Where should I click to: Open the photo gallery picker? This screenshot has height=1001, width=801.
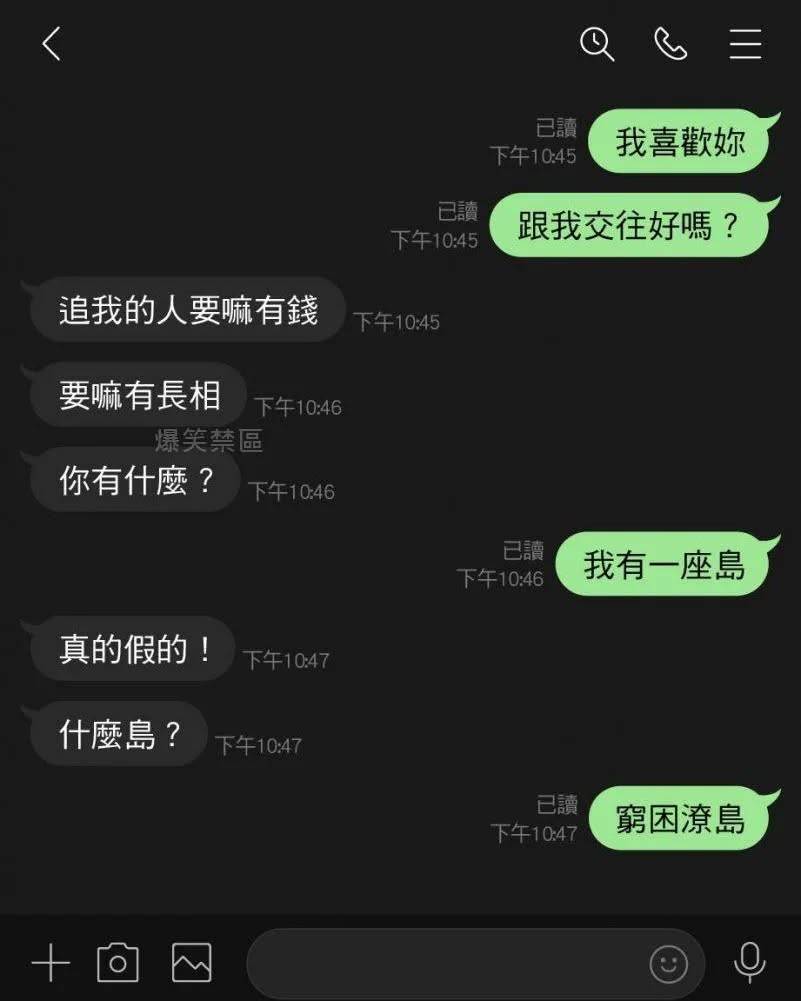[191, 963]
